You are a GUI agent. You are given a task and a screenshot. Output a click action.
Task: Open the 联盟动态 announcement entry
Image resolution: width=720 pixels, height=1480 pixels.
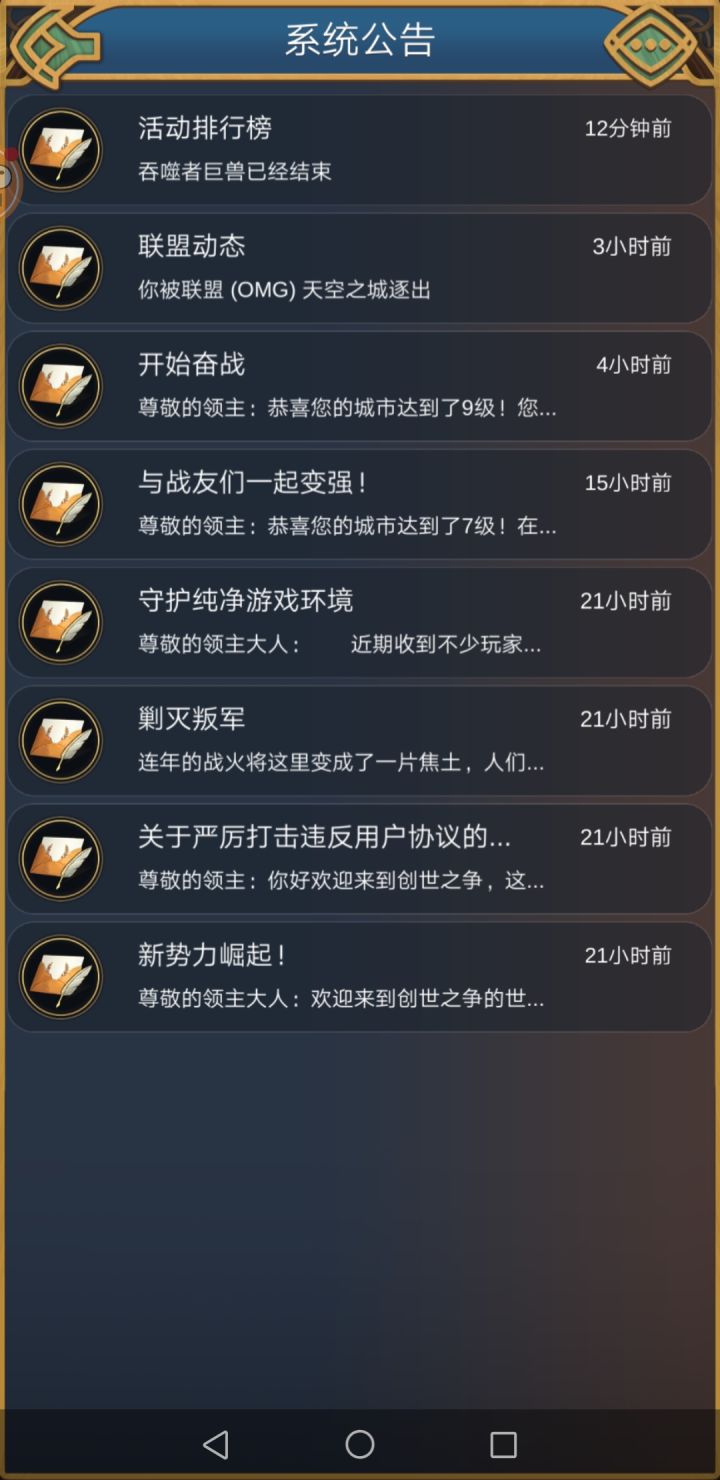[360, 267]
